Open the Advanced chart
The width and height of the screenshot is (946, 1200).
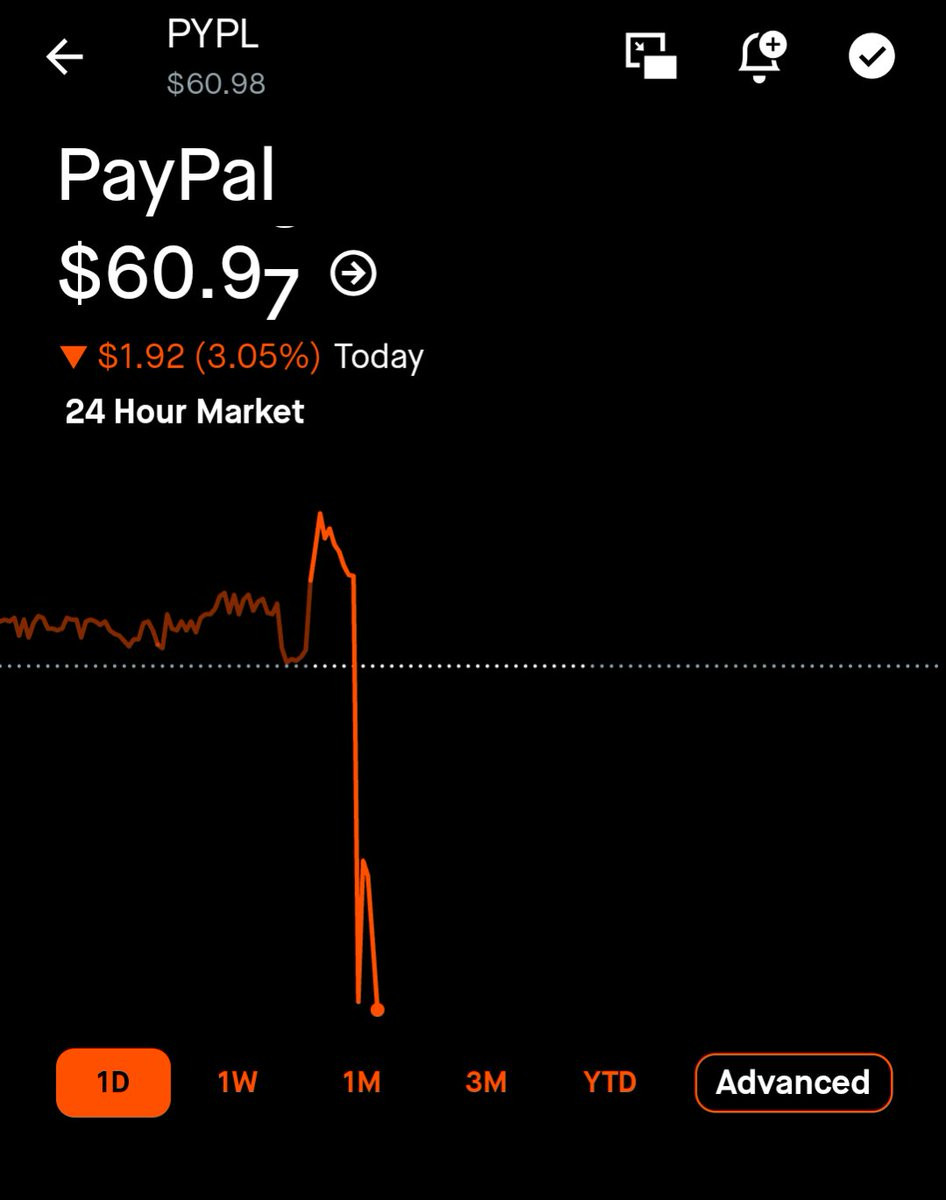pyautogui.click(x=793, y=1082)
